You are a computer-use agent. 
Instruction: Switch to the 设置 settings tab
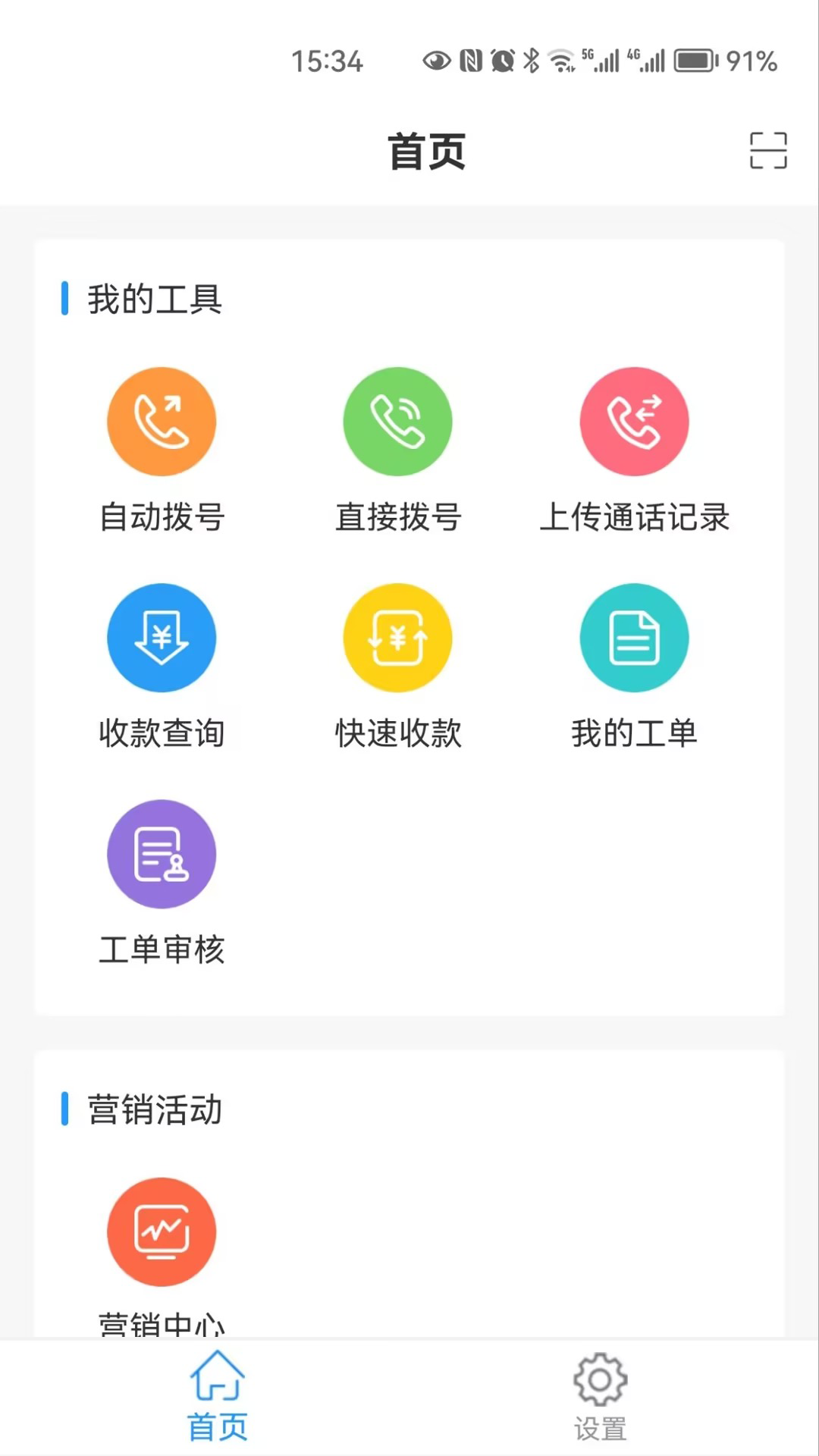pyautogui.click(x=600, y=1395)
